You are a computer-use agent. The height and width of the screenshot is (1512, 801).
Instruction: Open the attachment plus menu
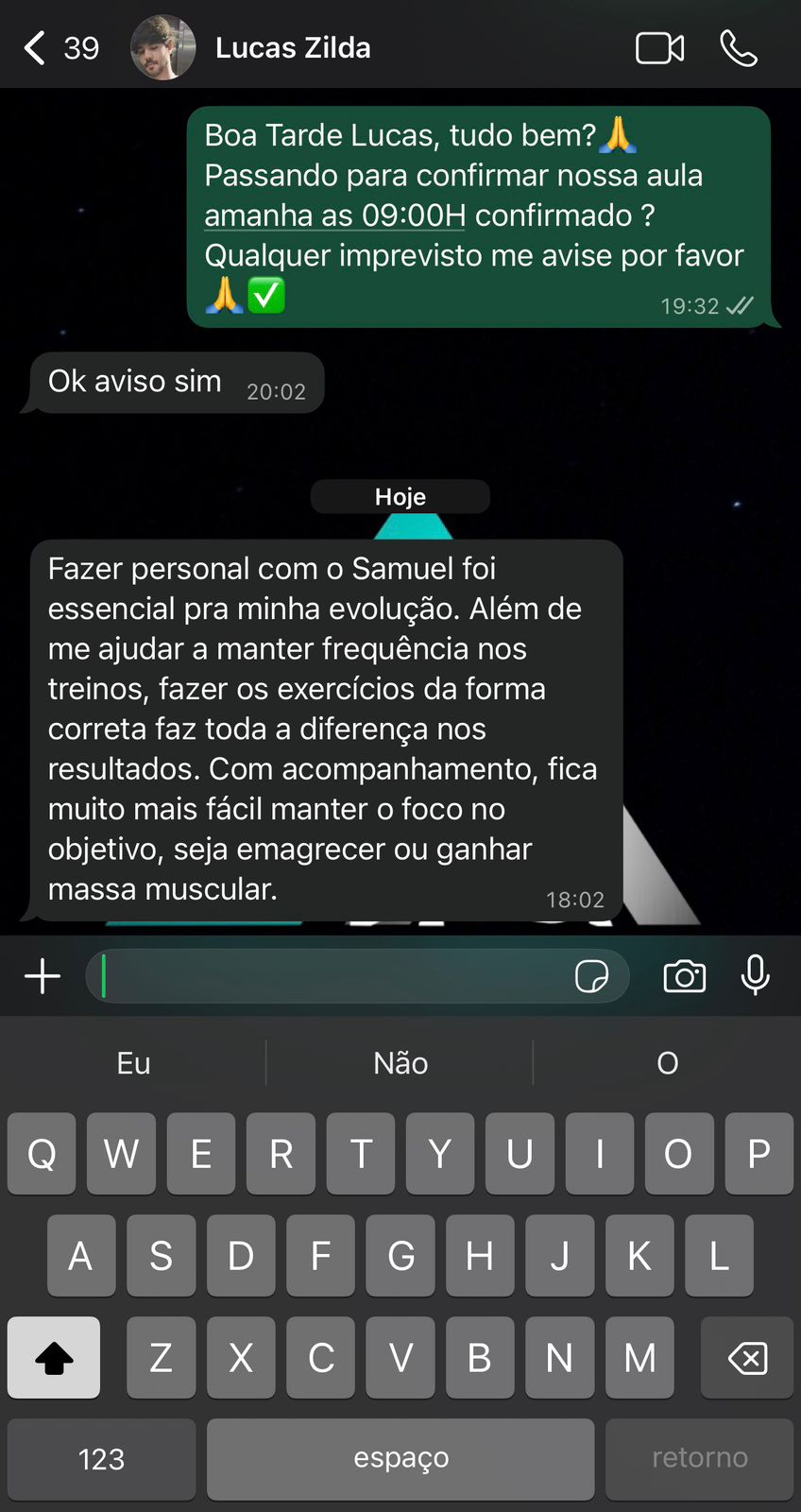pyautogui.click(x=43, y=976)
